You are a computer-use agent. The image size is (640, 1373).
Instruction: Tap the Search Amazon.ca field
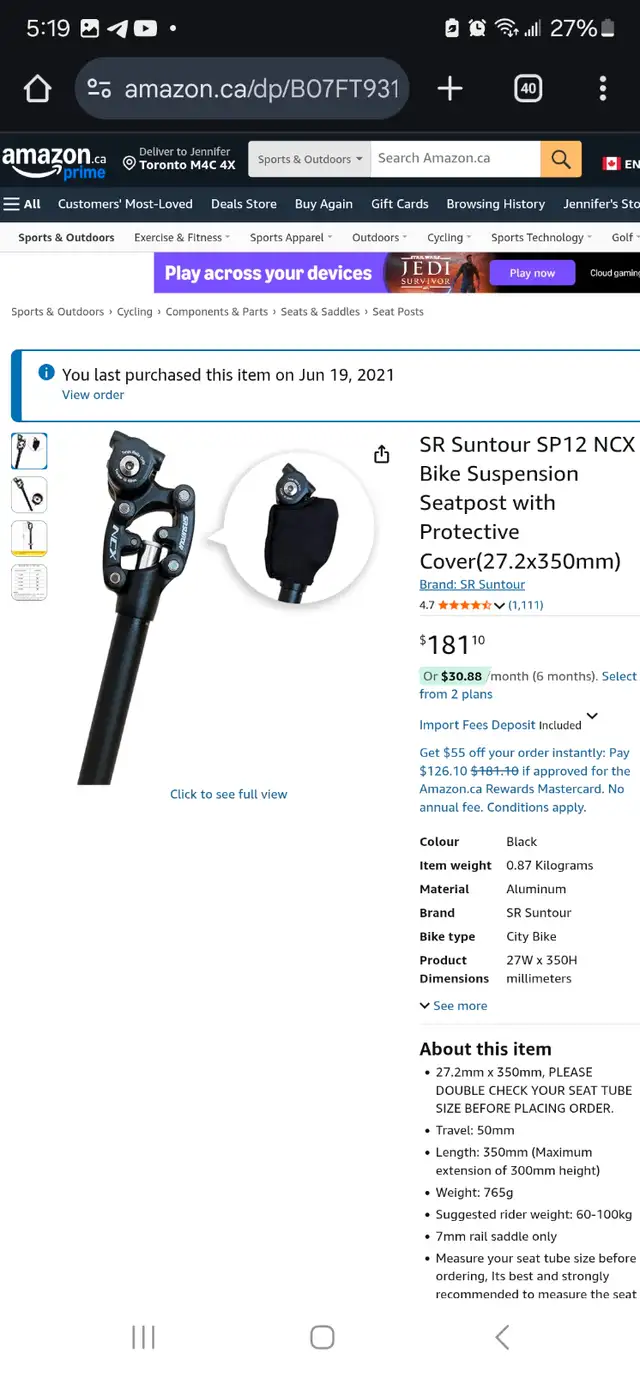(x=455, y=158)
